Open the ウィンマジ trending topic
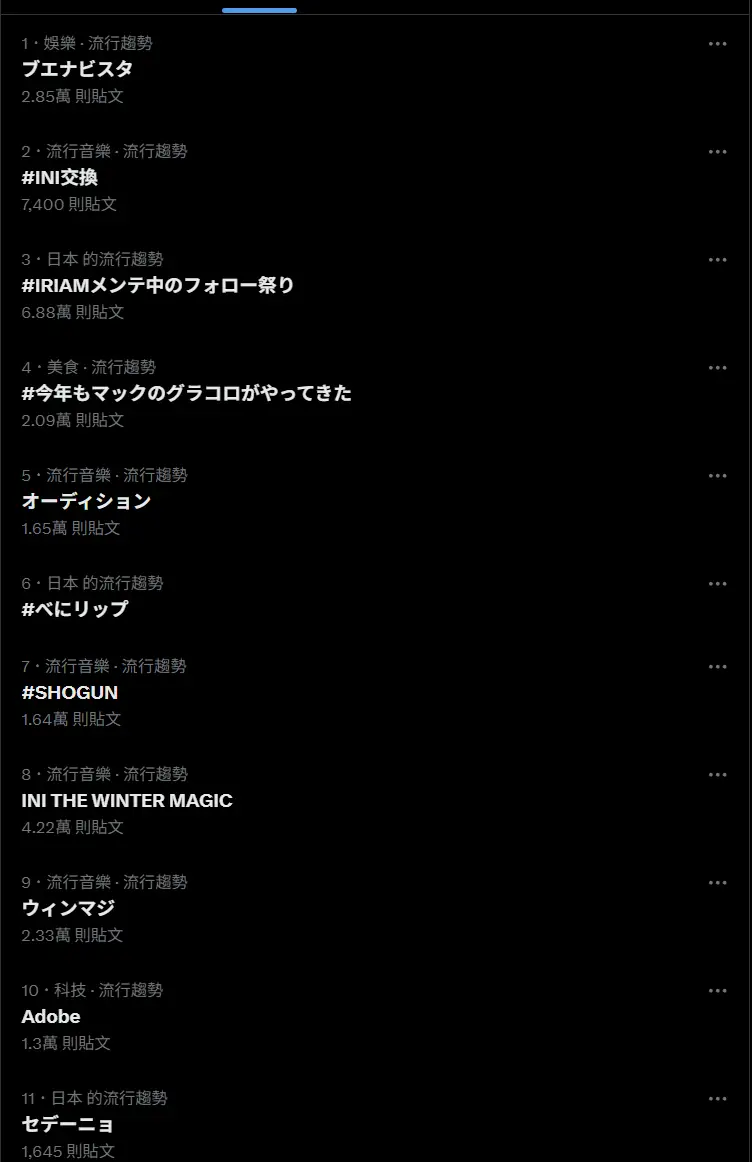 [x=68, y=908]
